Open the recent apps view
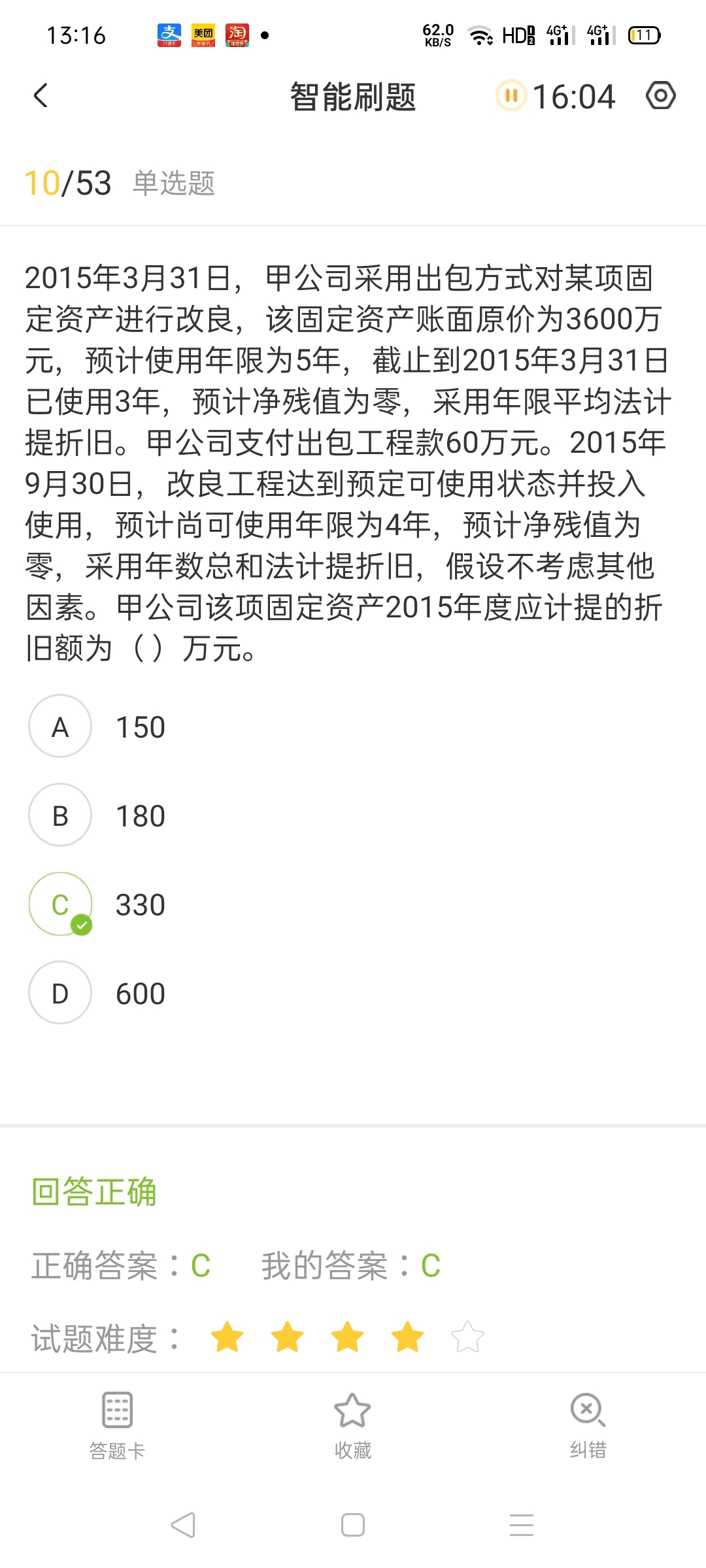706x1568 pixels. (522, 1526)
